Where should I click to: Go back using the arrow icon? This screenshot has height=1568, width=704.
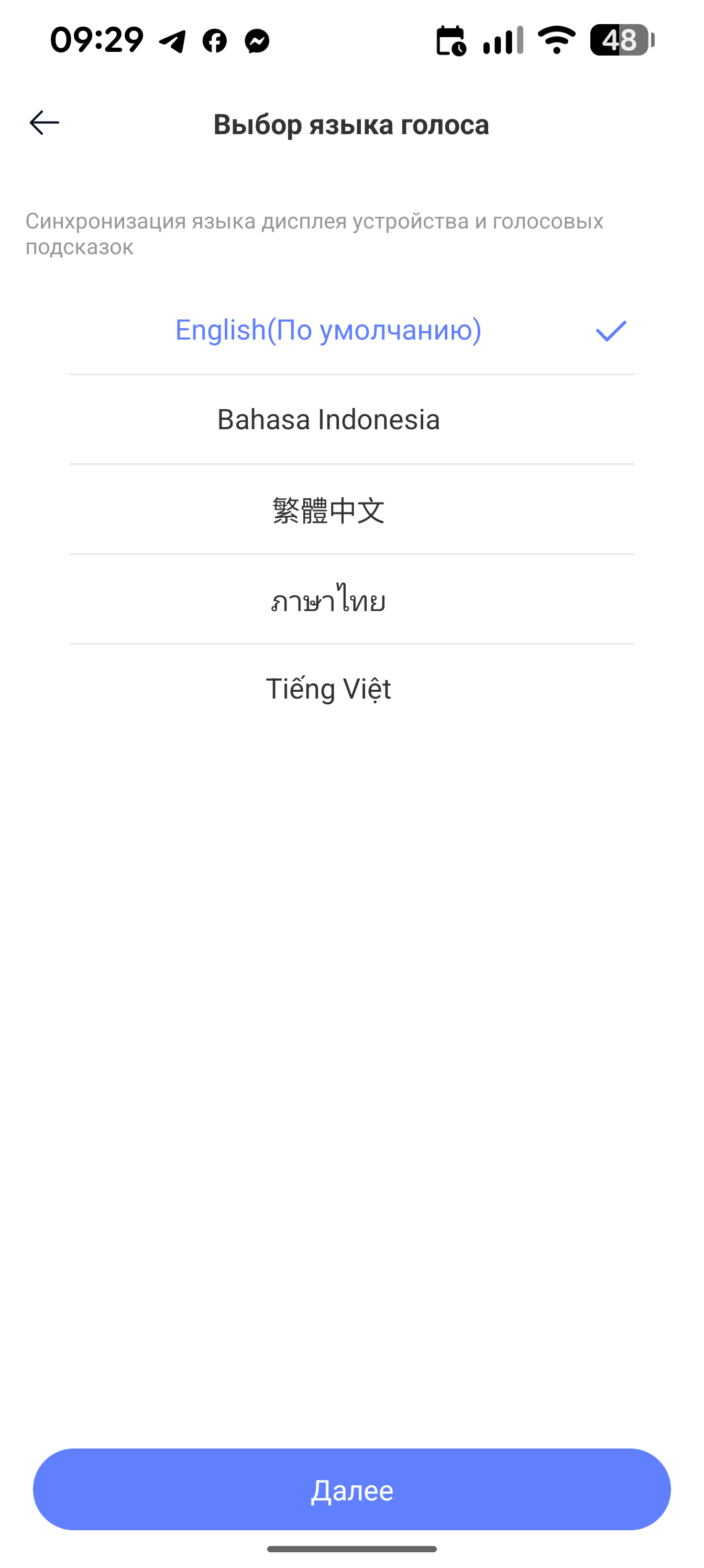45,123
